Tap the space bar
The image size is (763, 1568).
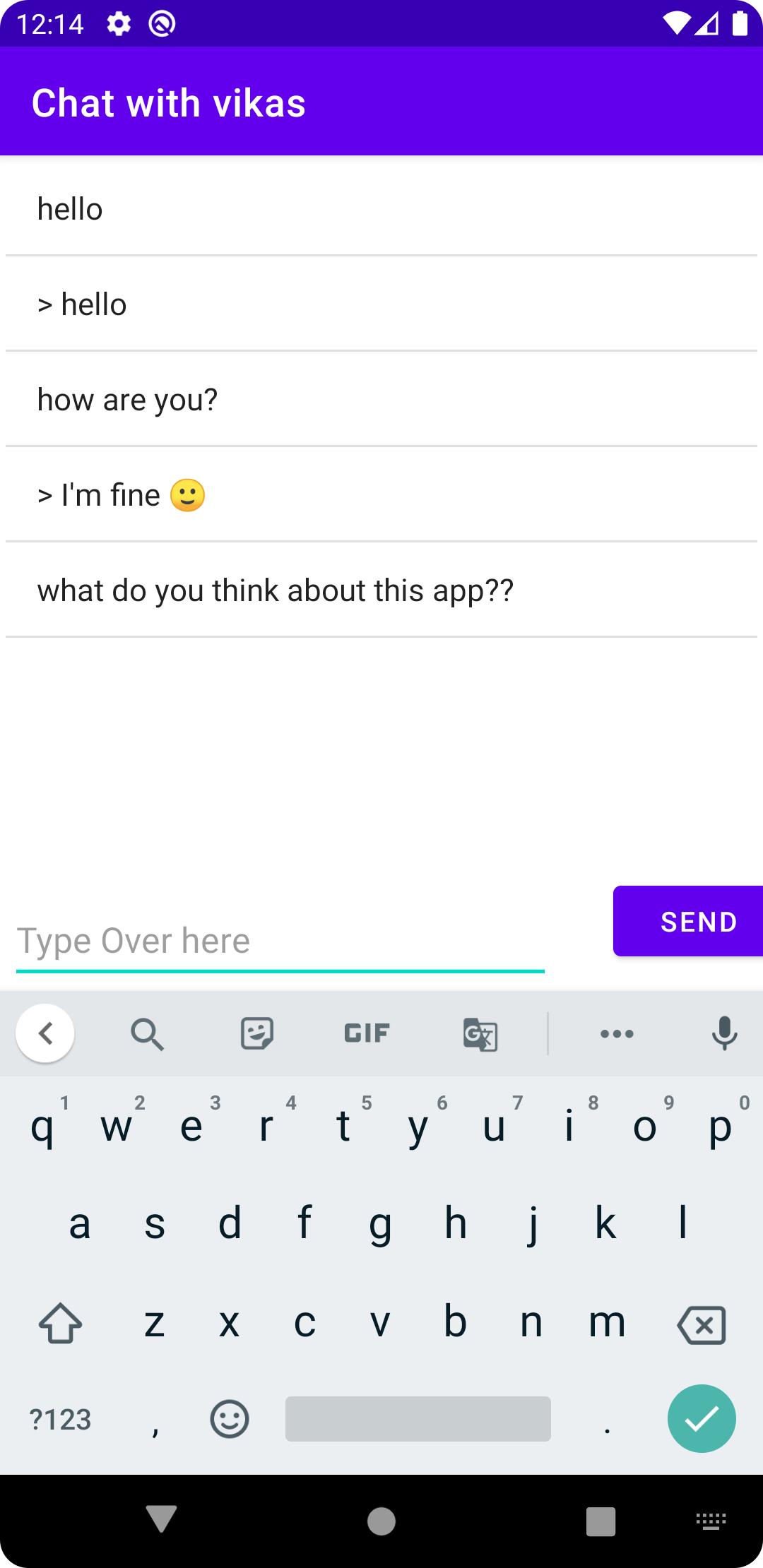click(418, 1418)
